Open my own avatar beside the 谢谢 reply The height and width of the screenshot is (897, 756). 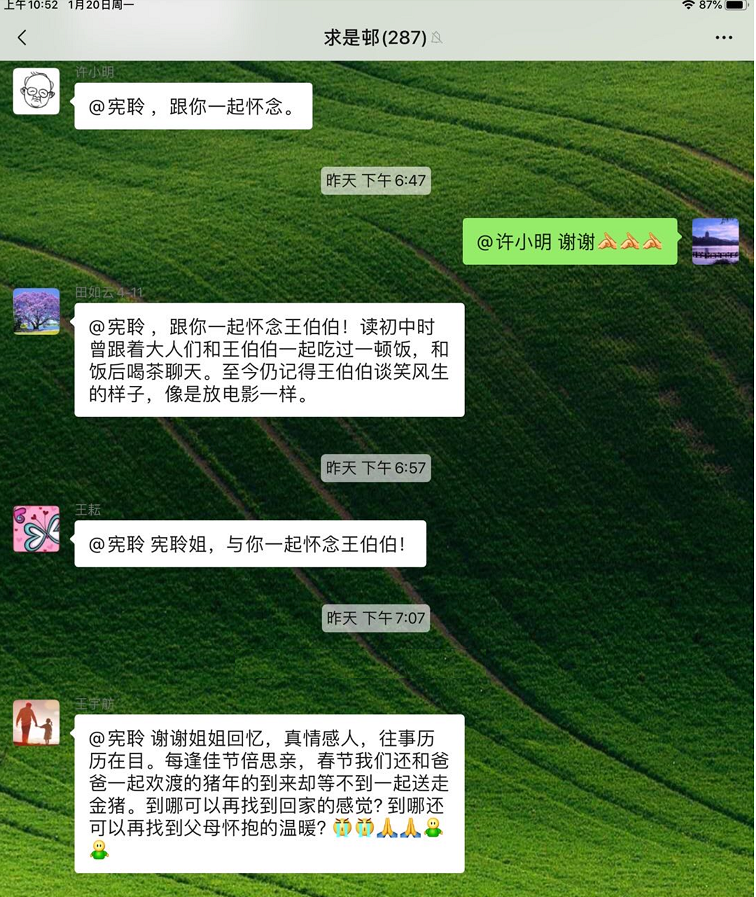tap(715, 241)
